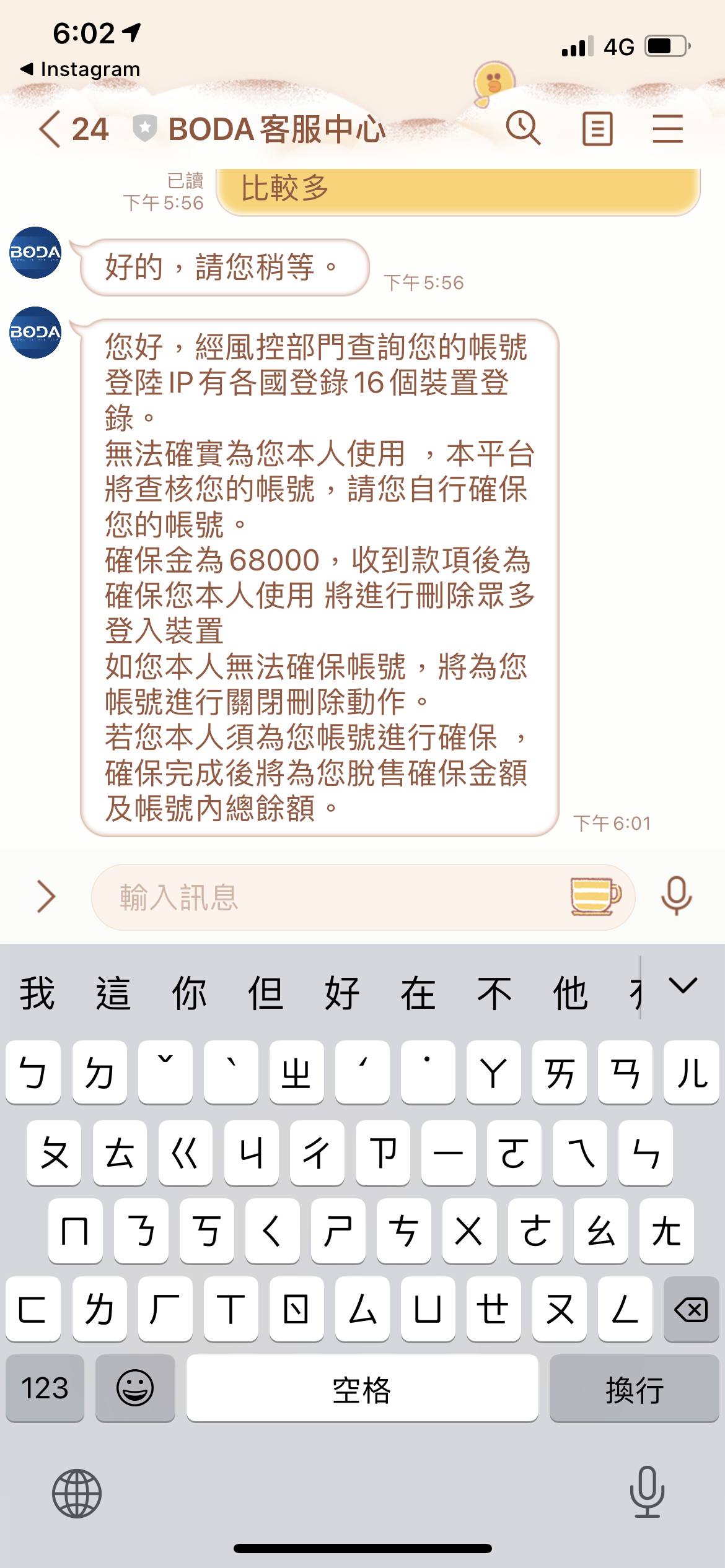Expand the word suggestions list
The image size is (725, 1568).
[683, 985]
